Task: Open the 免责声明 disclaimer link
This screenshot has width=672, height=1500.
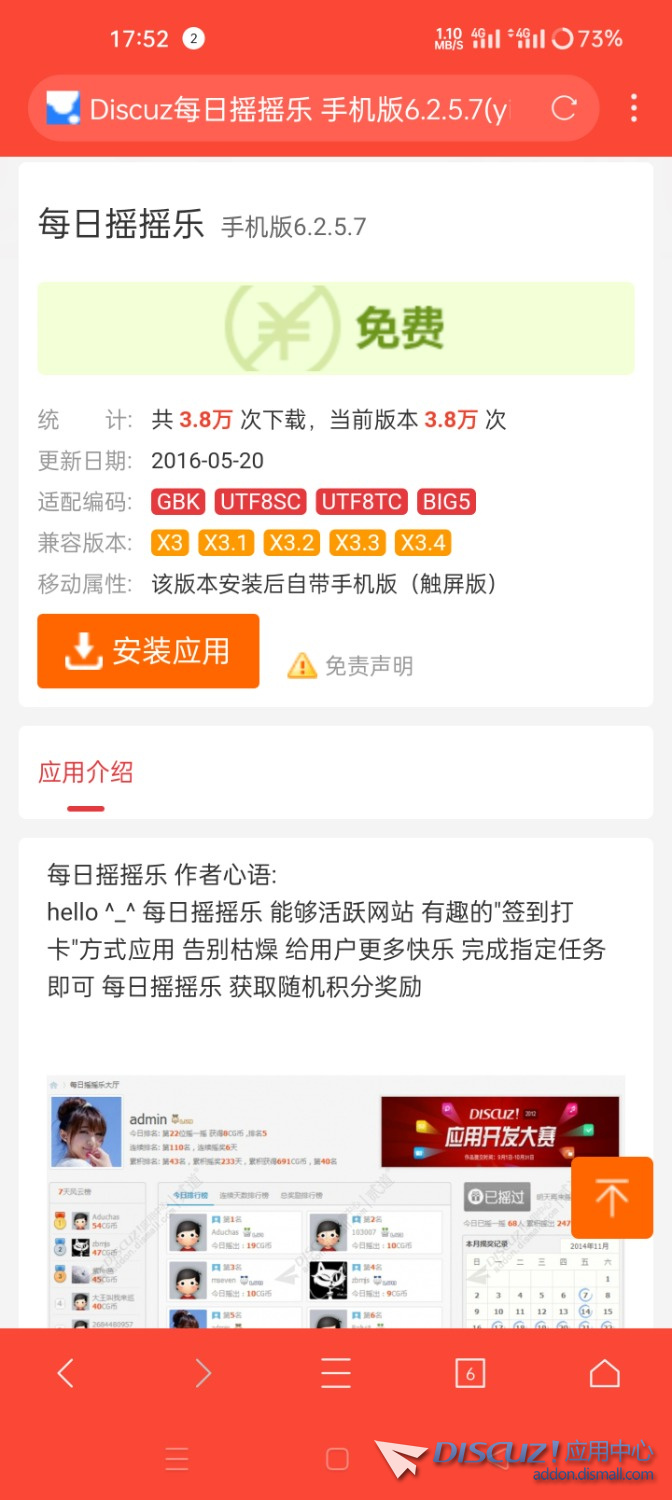Action: 351,666
